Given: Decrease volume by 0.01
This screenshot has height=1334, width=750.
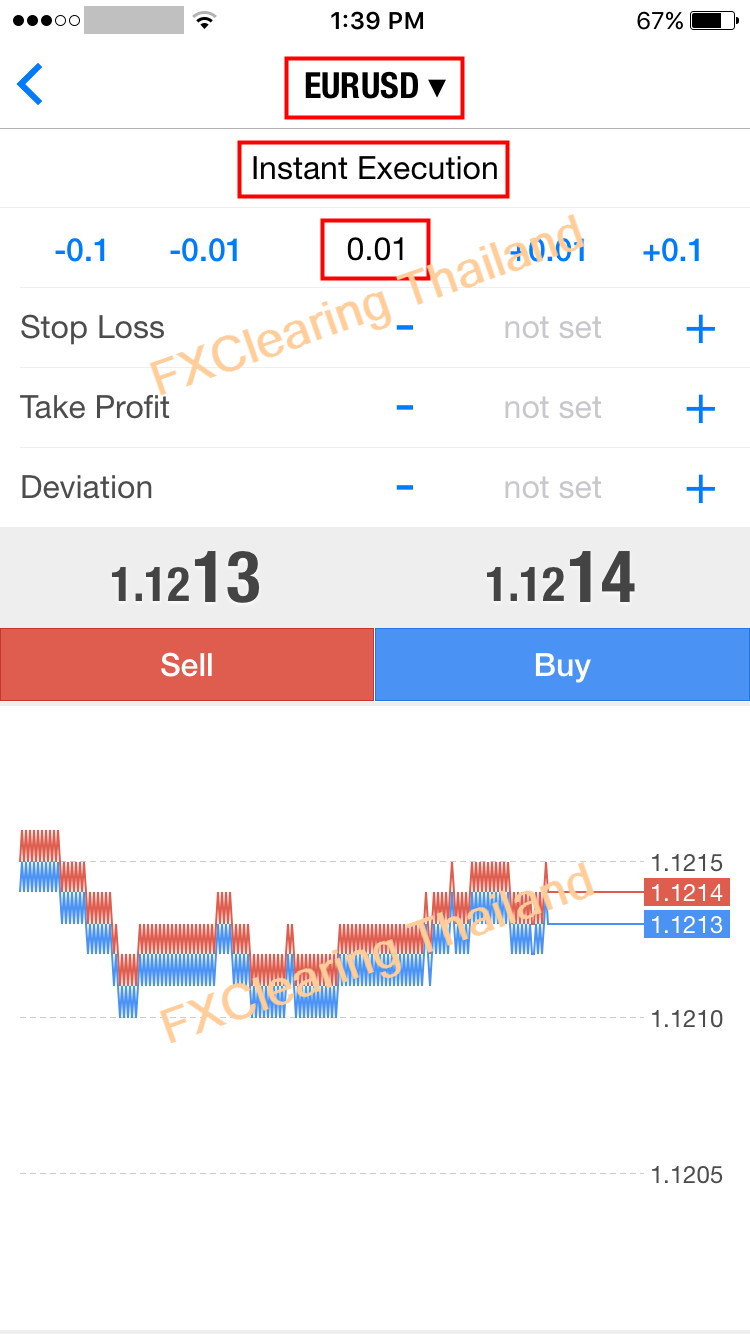Looking at the screenshot, I should click(x=204, y=250).
